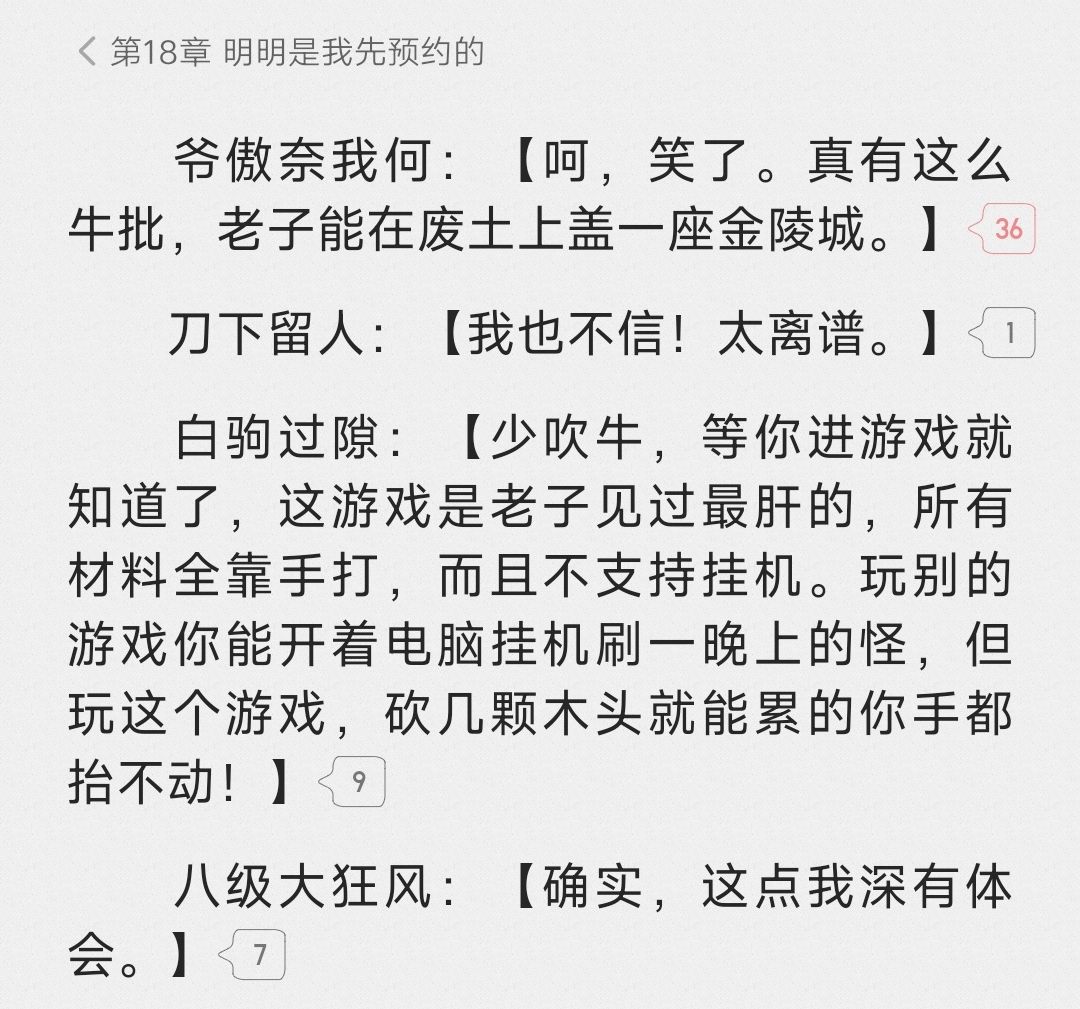View the 9 comments on 白驹过隙 paragraph

click(x=355, y=782)
